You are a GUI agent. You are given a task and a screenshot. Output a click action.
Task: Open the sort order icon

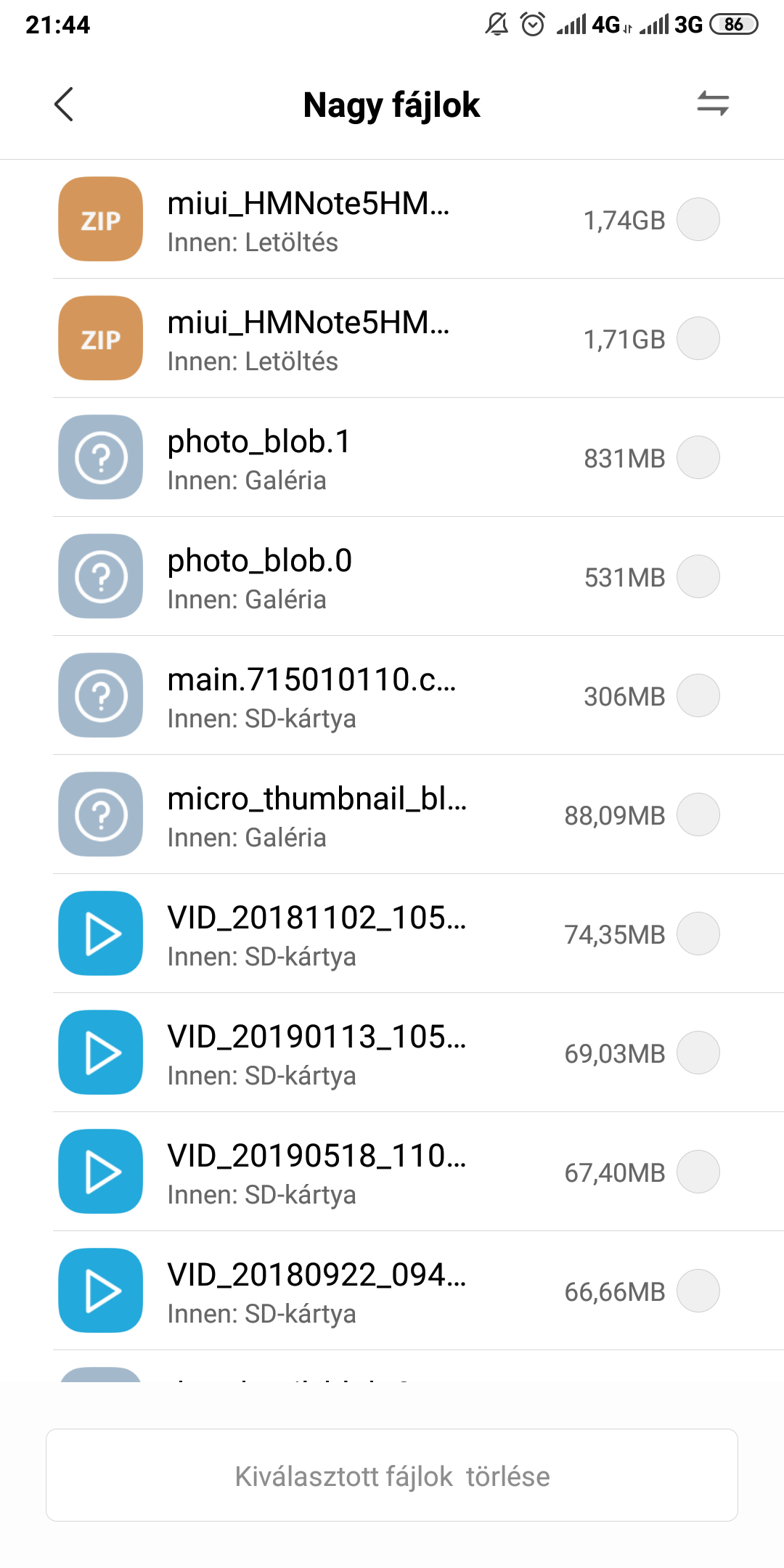713,104
